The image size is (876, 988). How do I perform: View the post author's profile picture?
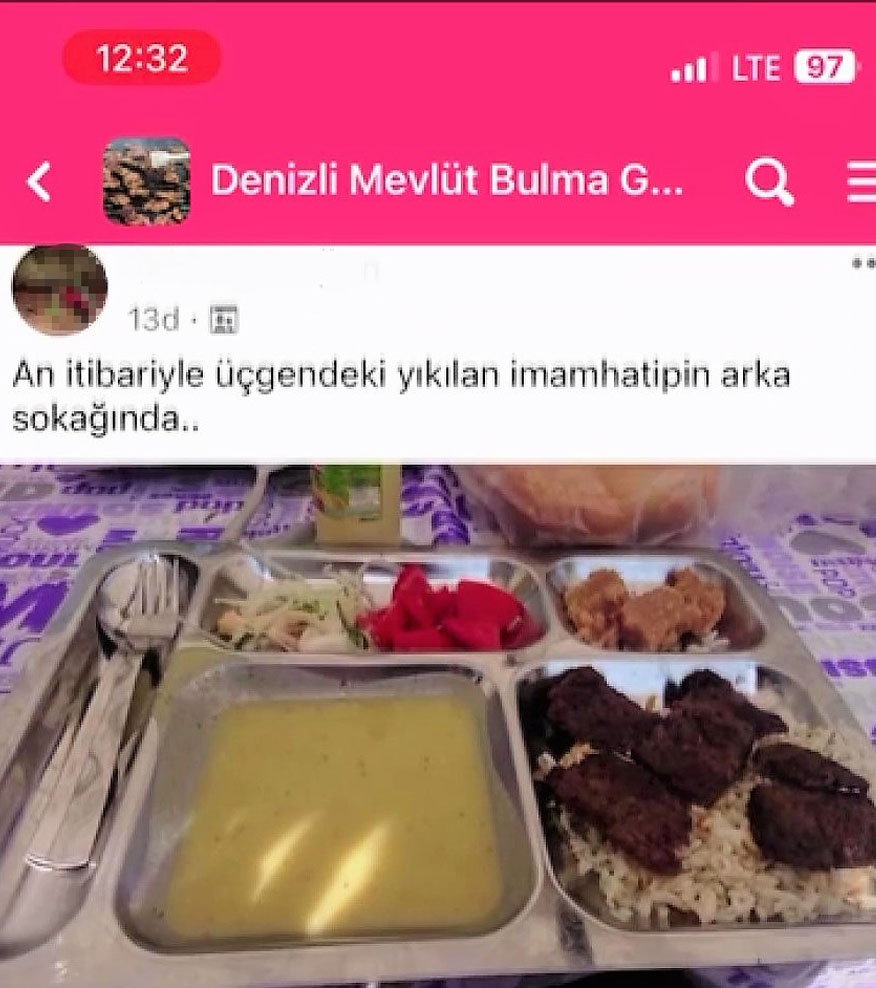click(60, 290)
